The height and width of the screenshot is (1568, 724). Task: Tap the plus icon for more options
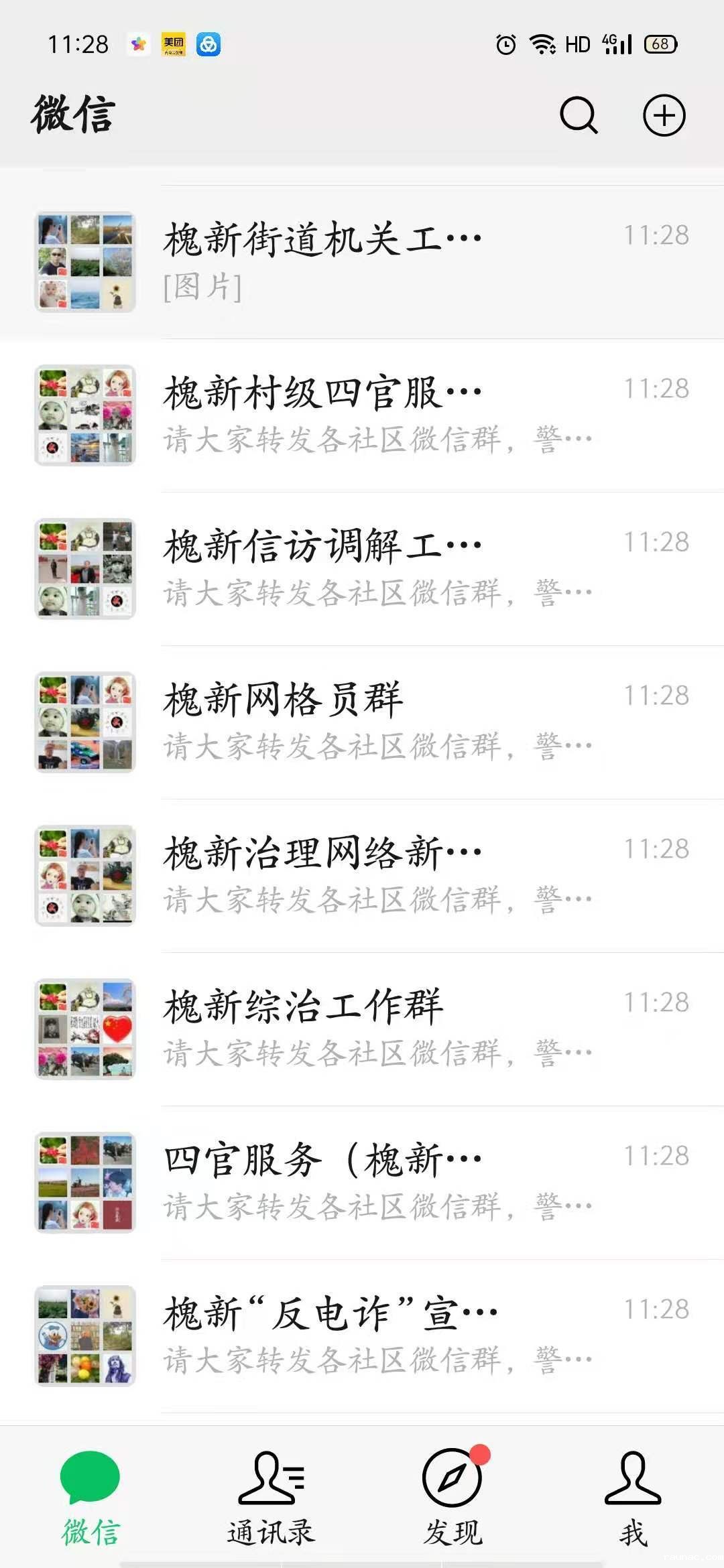point(664,115)
